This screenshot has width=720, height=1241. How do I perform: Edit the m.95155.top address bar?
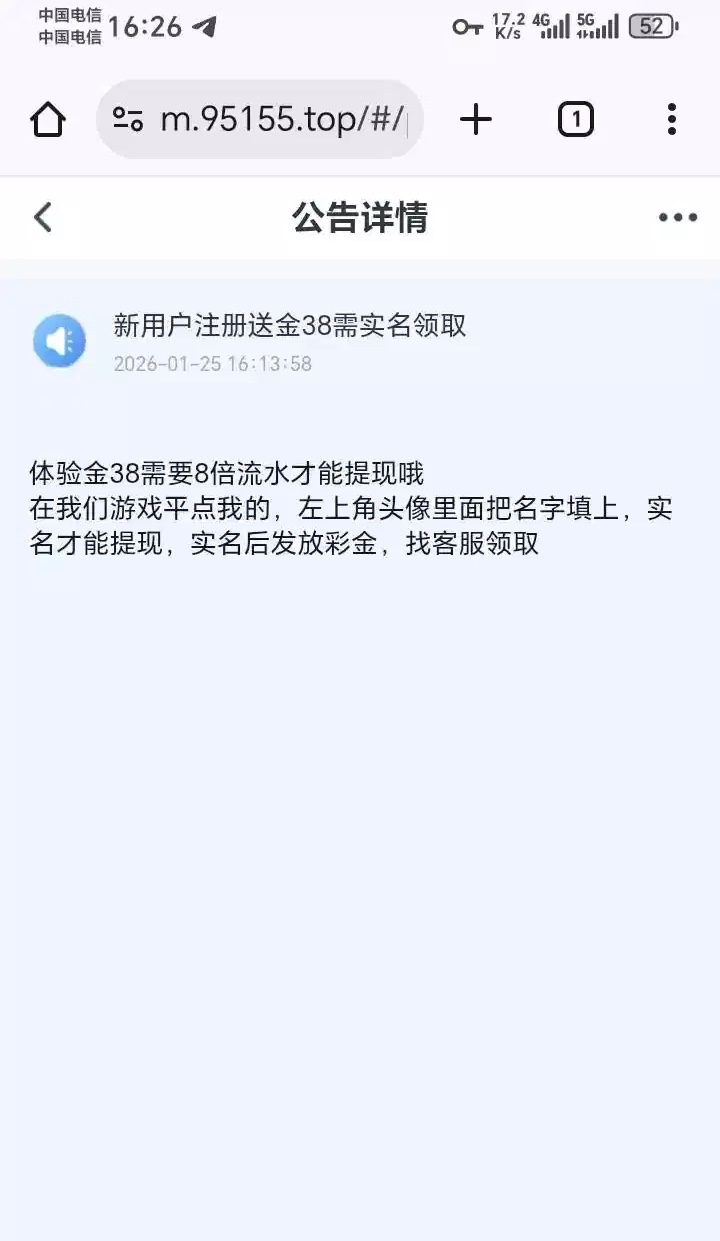point(282,120)
